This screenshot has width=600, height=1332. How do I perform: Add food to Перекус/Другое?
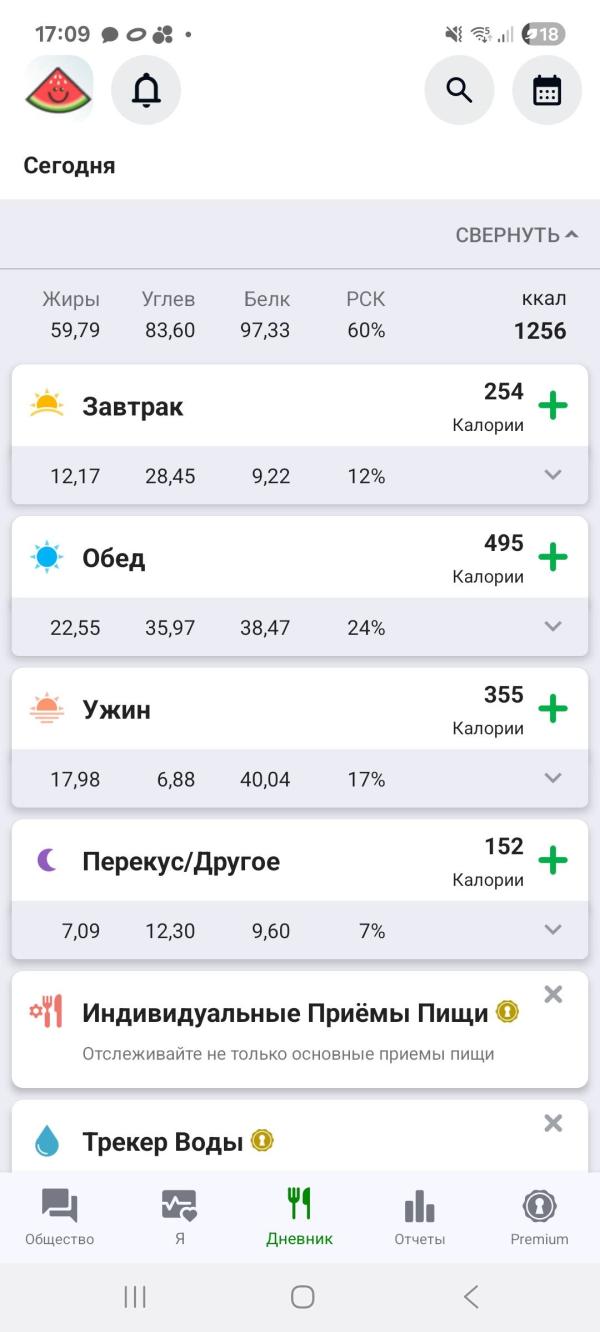(x=553, y=860)
